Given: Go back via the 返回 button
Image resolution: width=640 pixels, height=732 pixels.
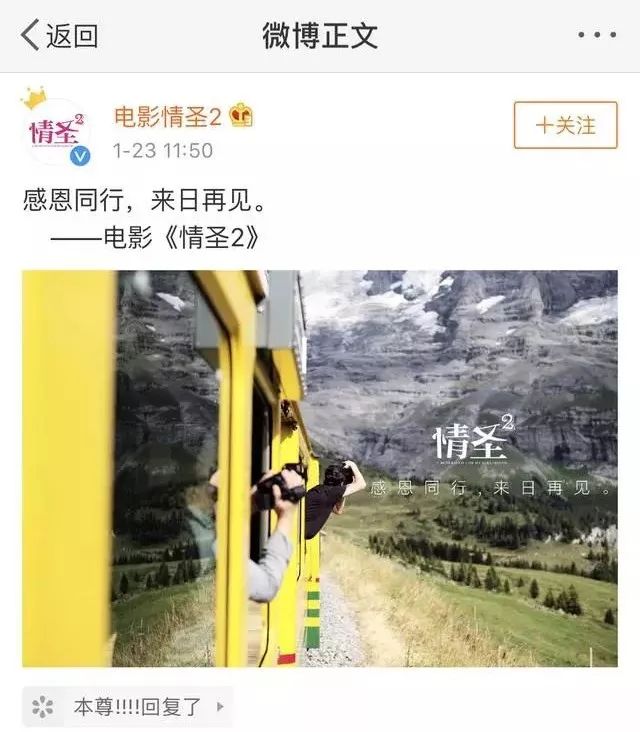Looking at the screenshot, I should click(x=58, y=36).
